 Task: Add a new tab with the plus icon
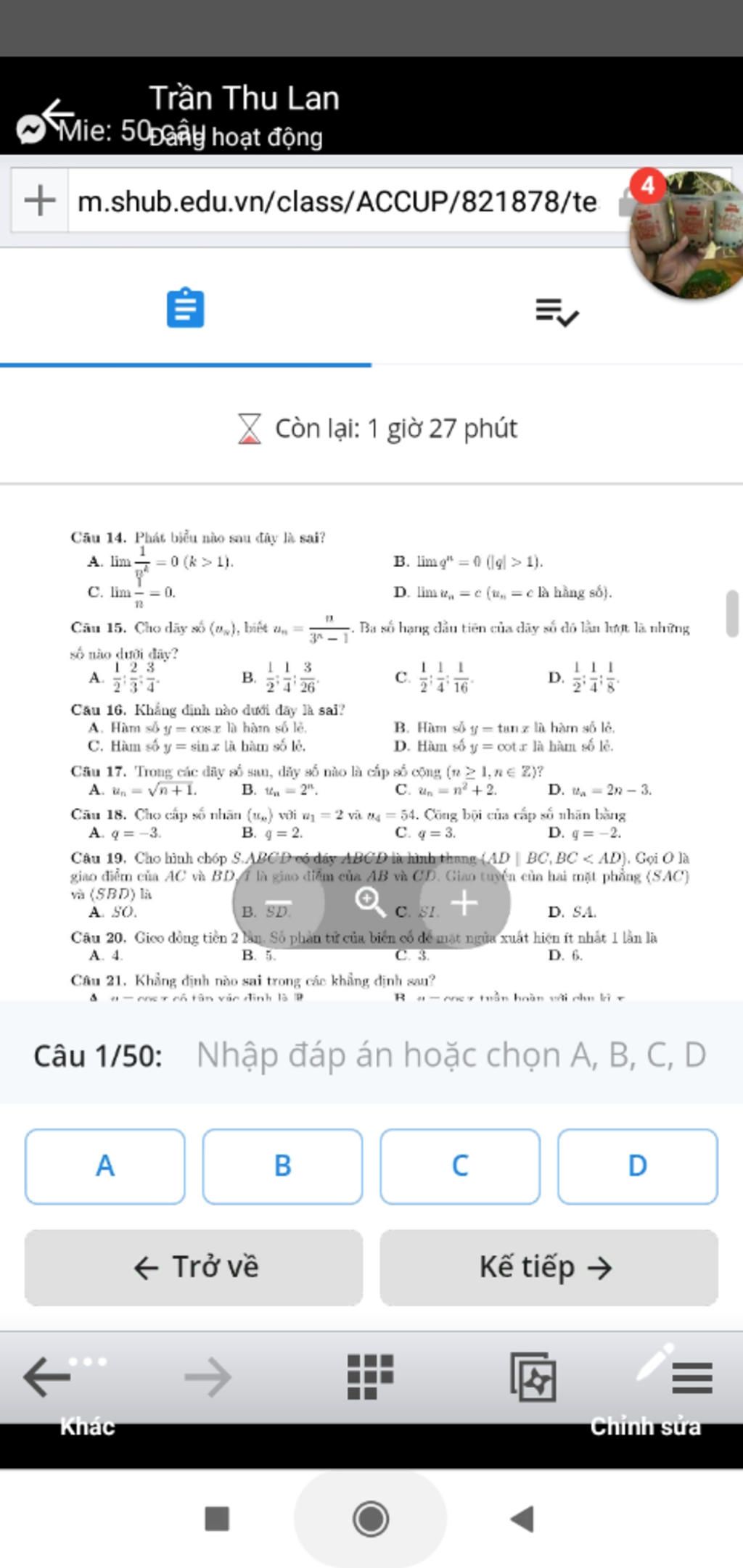click(40, 200)
